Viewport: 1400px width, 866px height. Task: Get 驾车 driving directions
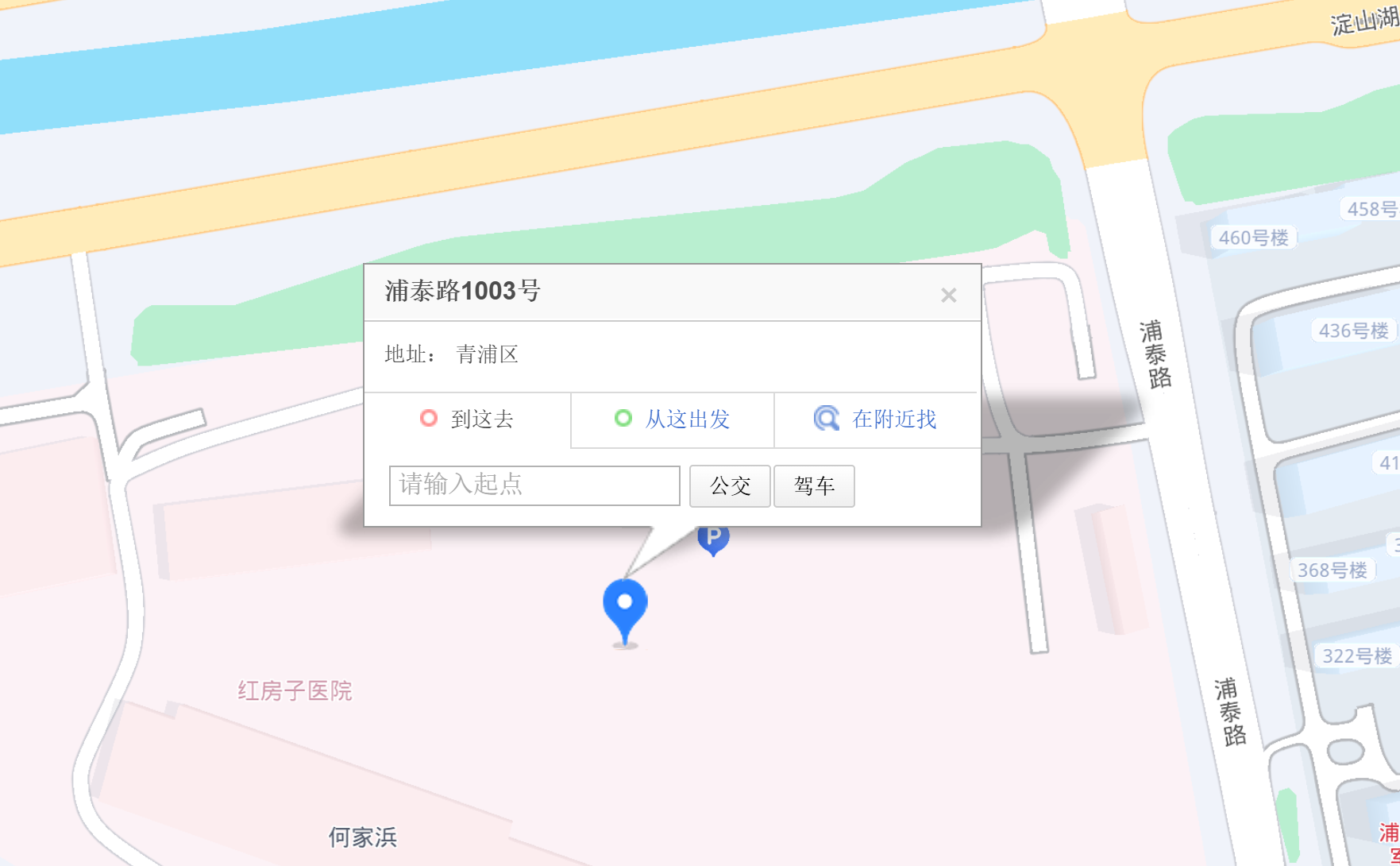point(814,486)
